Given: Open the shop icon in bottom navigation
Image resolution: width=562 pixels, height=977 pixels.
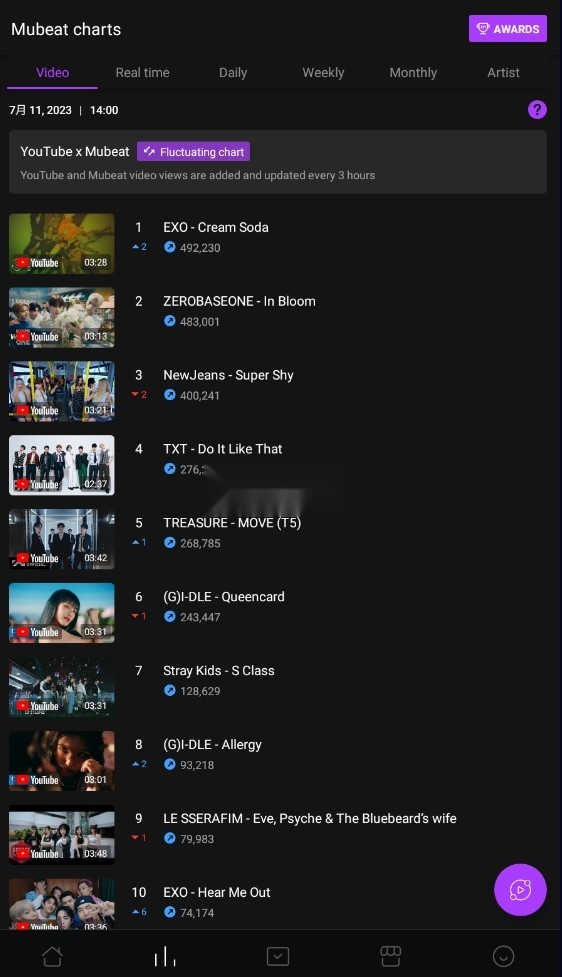Looking at the screenshot, I should tap(391, 955).
